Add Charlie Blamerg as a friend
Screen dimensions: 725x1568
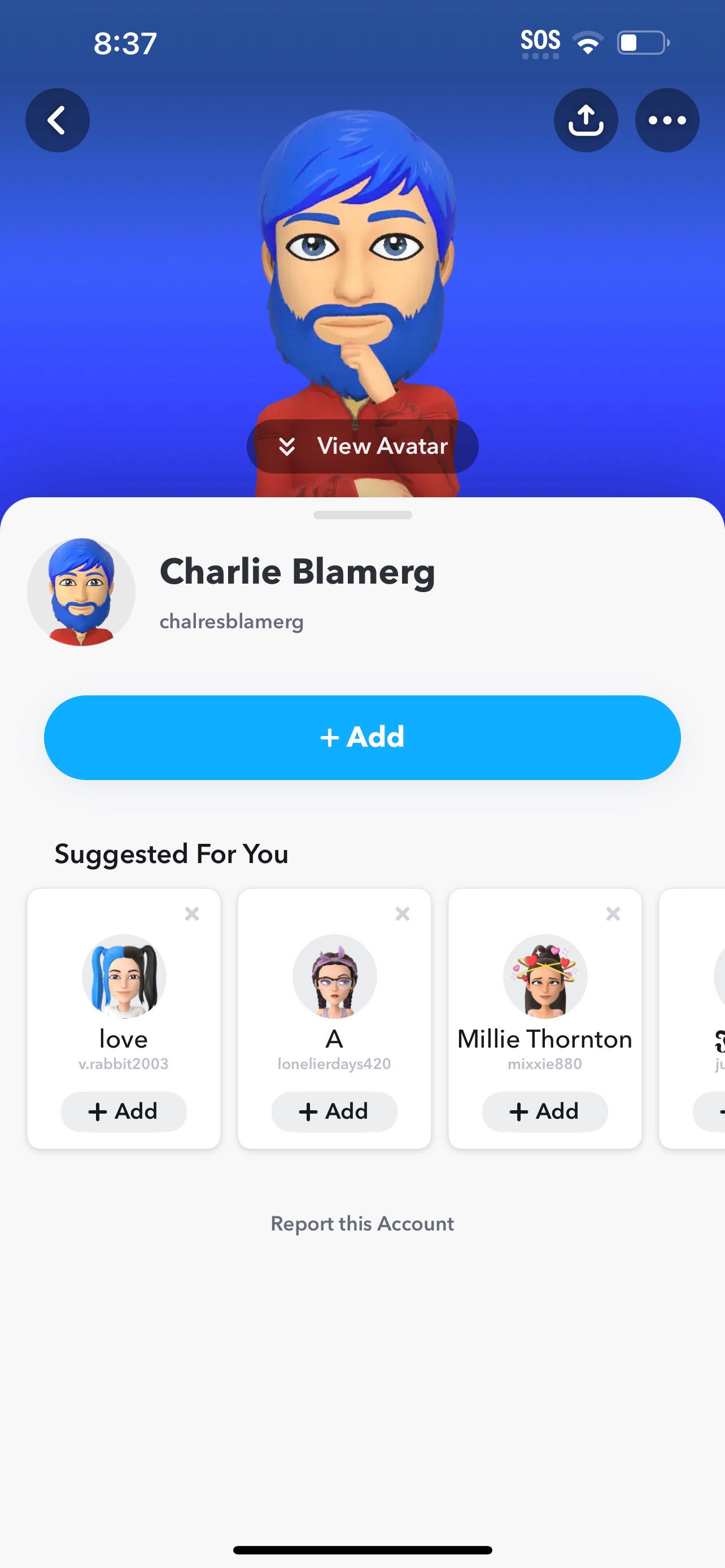coord(362,737)
